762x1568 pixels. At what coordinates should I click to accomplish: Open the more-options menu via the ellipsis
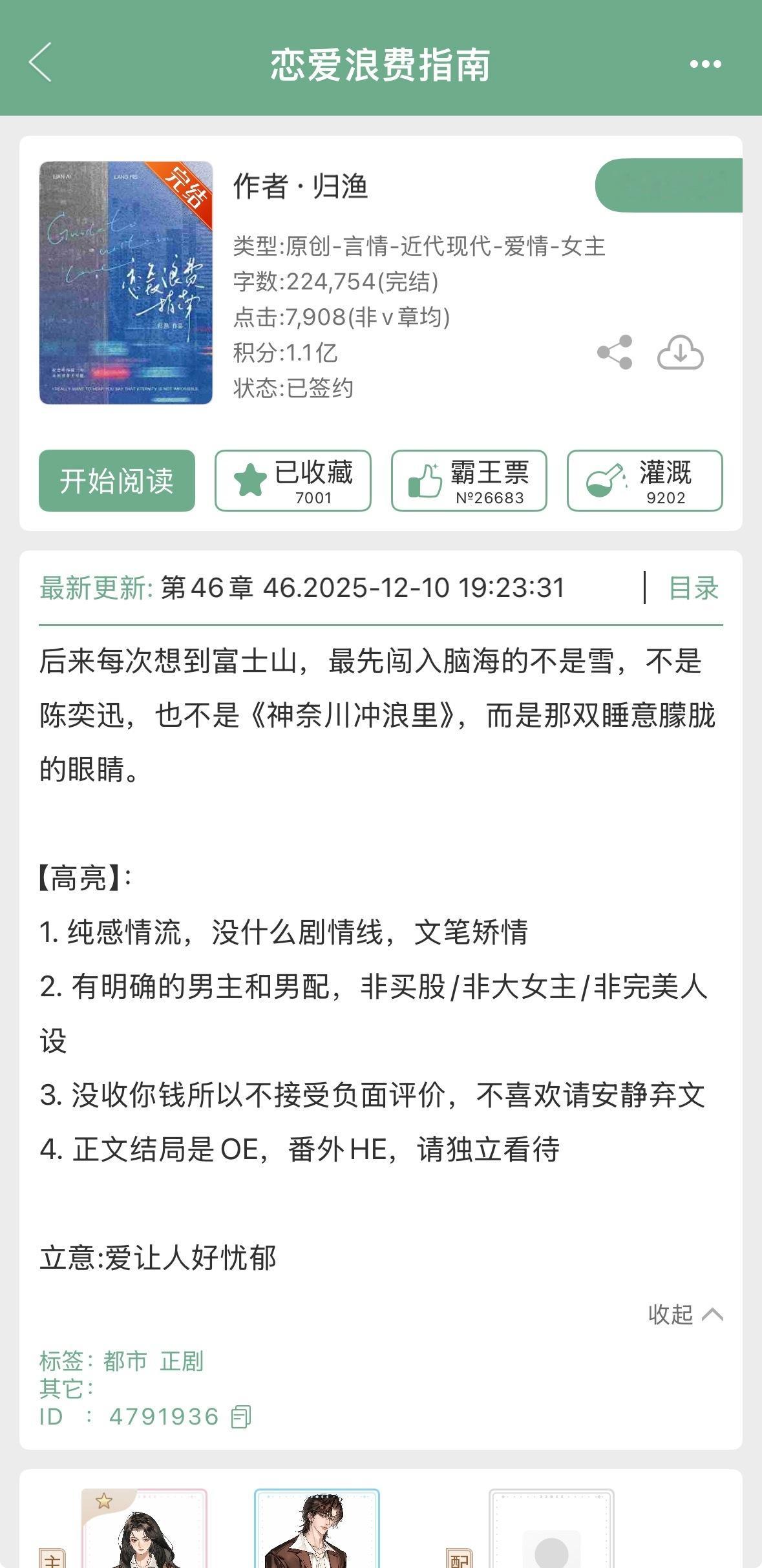coord(703,64)
